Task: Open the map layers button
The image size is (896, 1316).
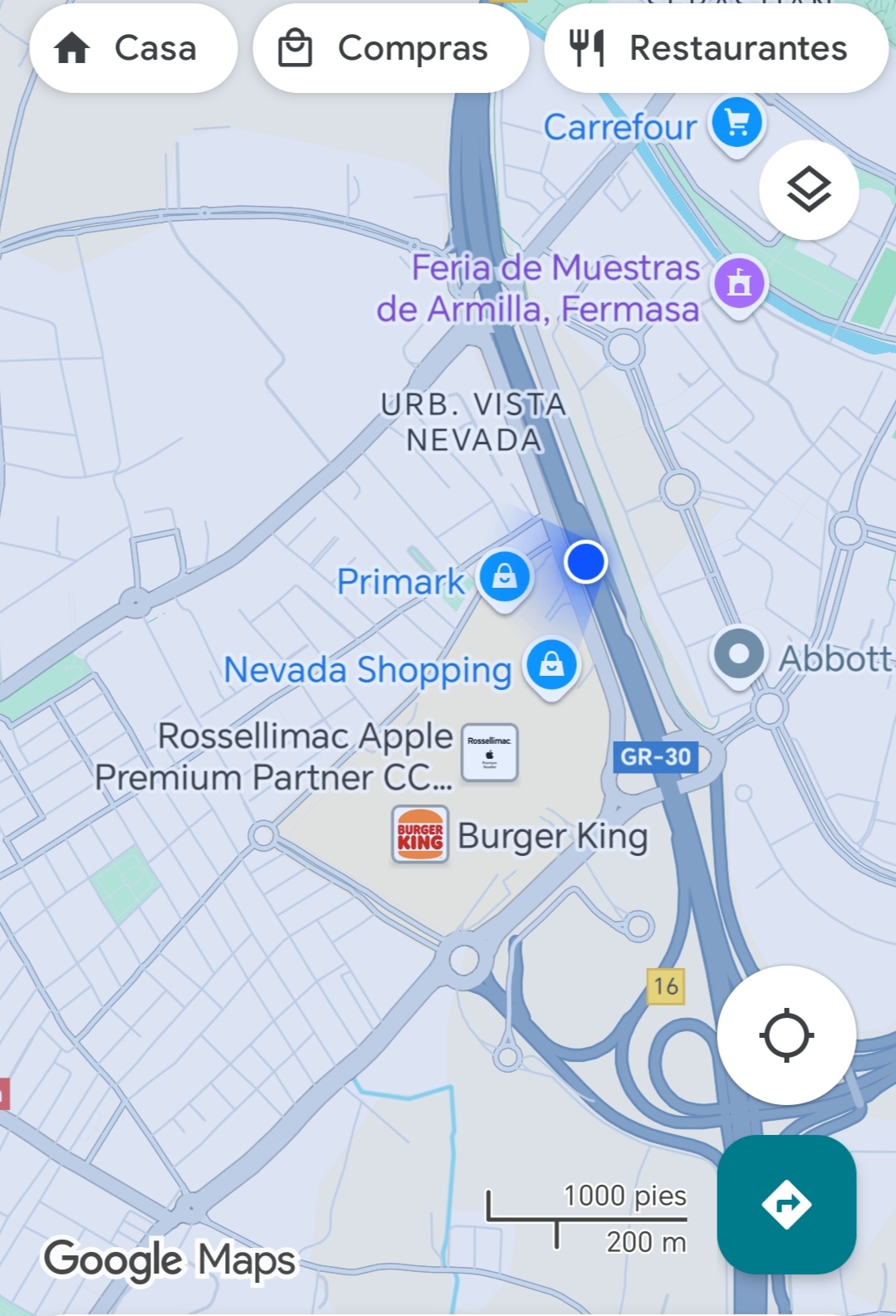Action: [x=809, y=190]
